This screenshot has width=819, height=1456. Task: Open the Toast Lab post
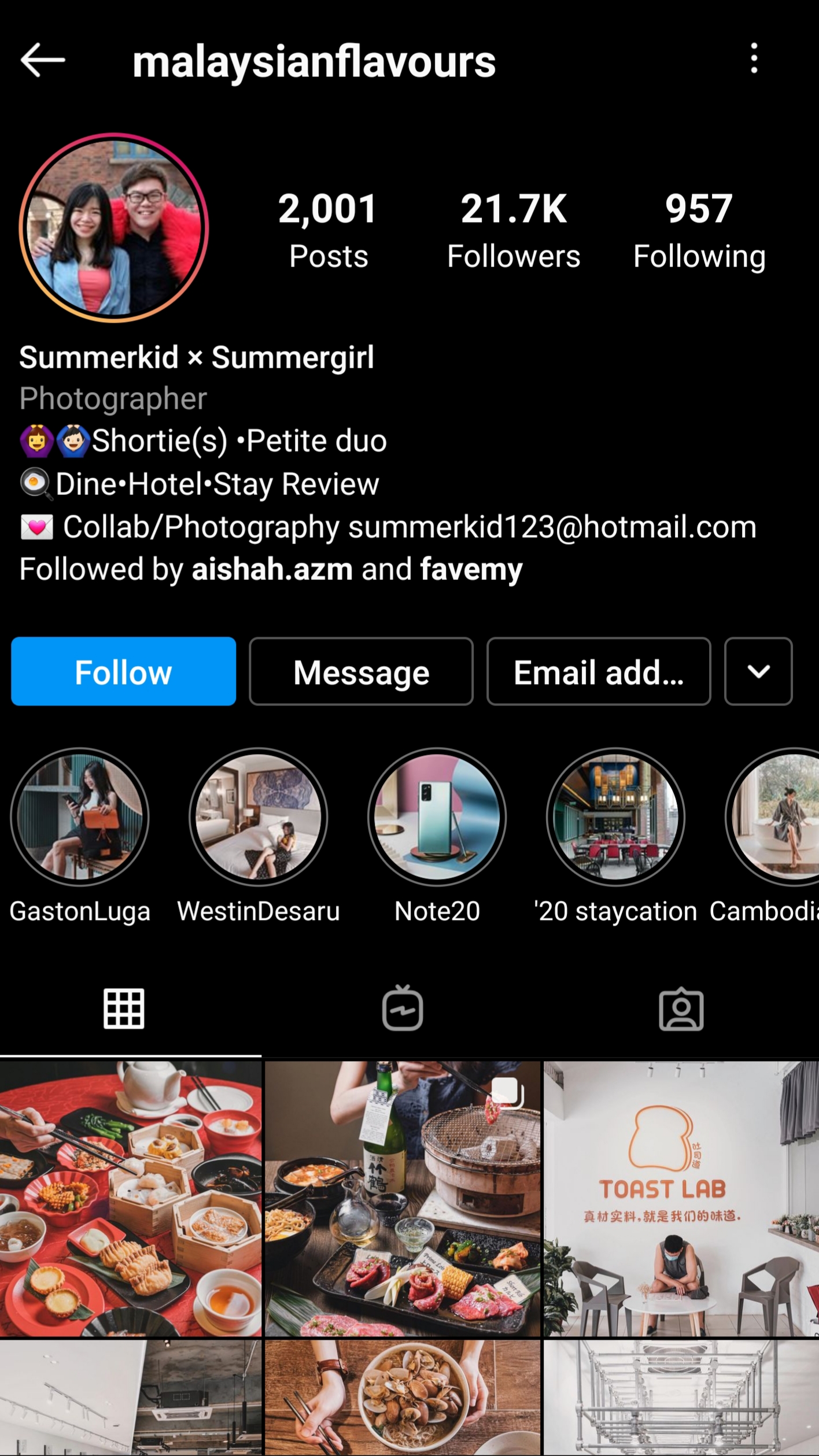[681, 1199]
